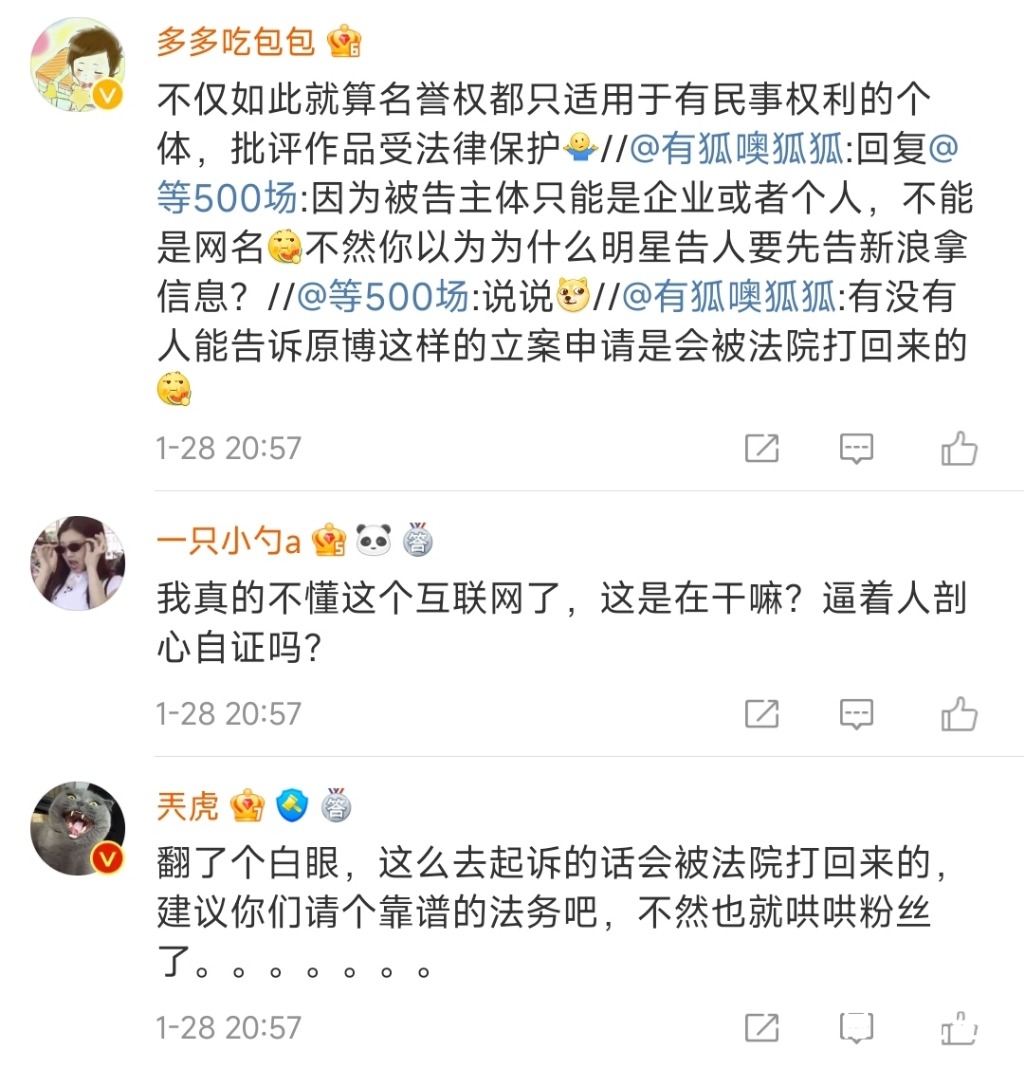View 天虎's profile avatar
1024x1068 pixels.
coord(78,829)
